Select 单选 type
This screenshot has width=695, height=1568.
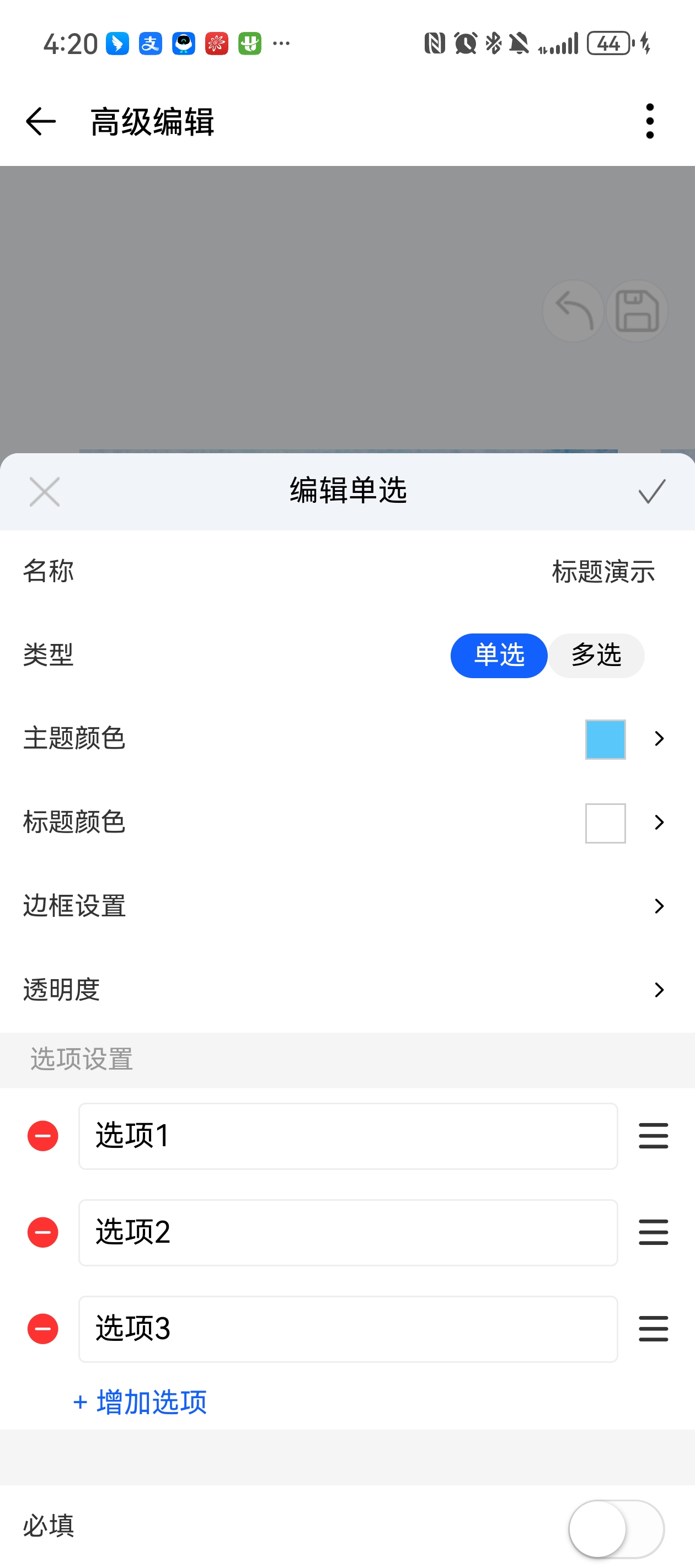coord(498,656)
